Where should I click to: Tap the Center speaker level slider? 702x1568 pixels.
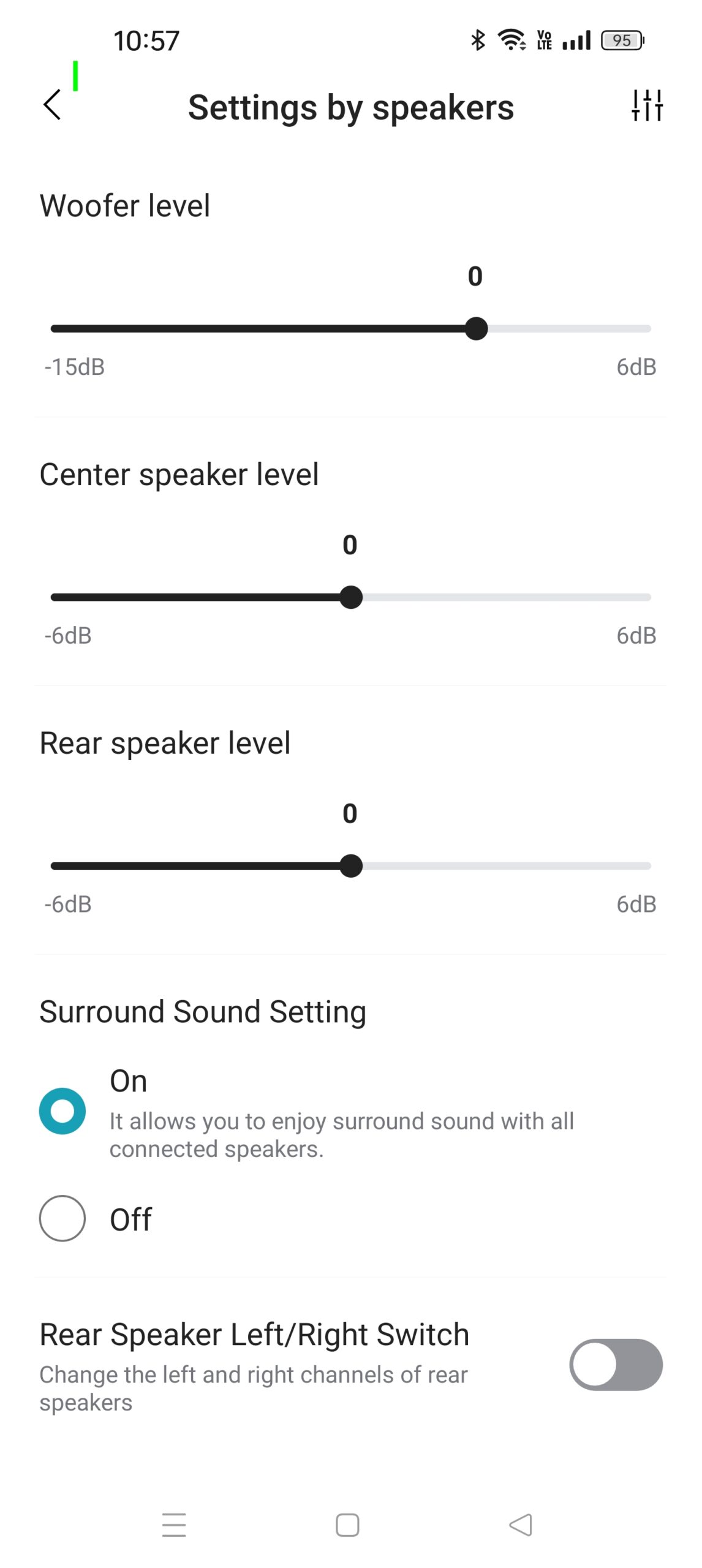350,597
